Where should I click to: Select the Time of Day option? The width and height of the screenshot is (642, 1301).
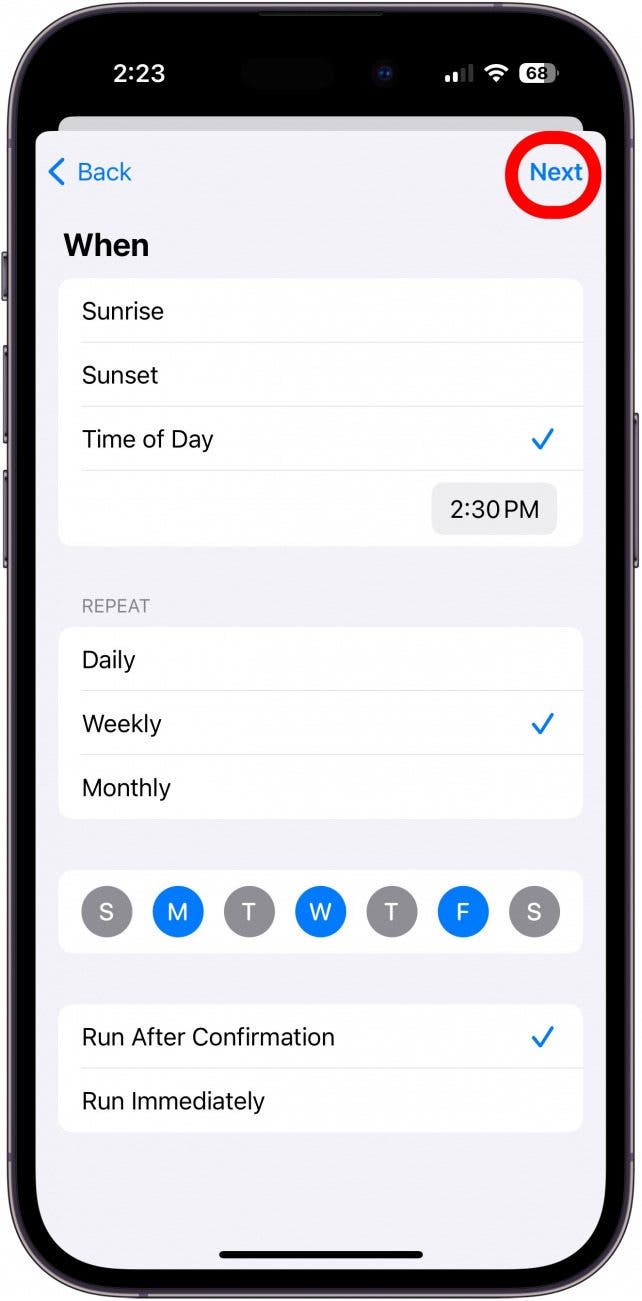[320, 439]
